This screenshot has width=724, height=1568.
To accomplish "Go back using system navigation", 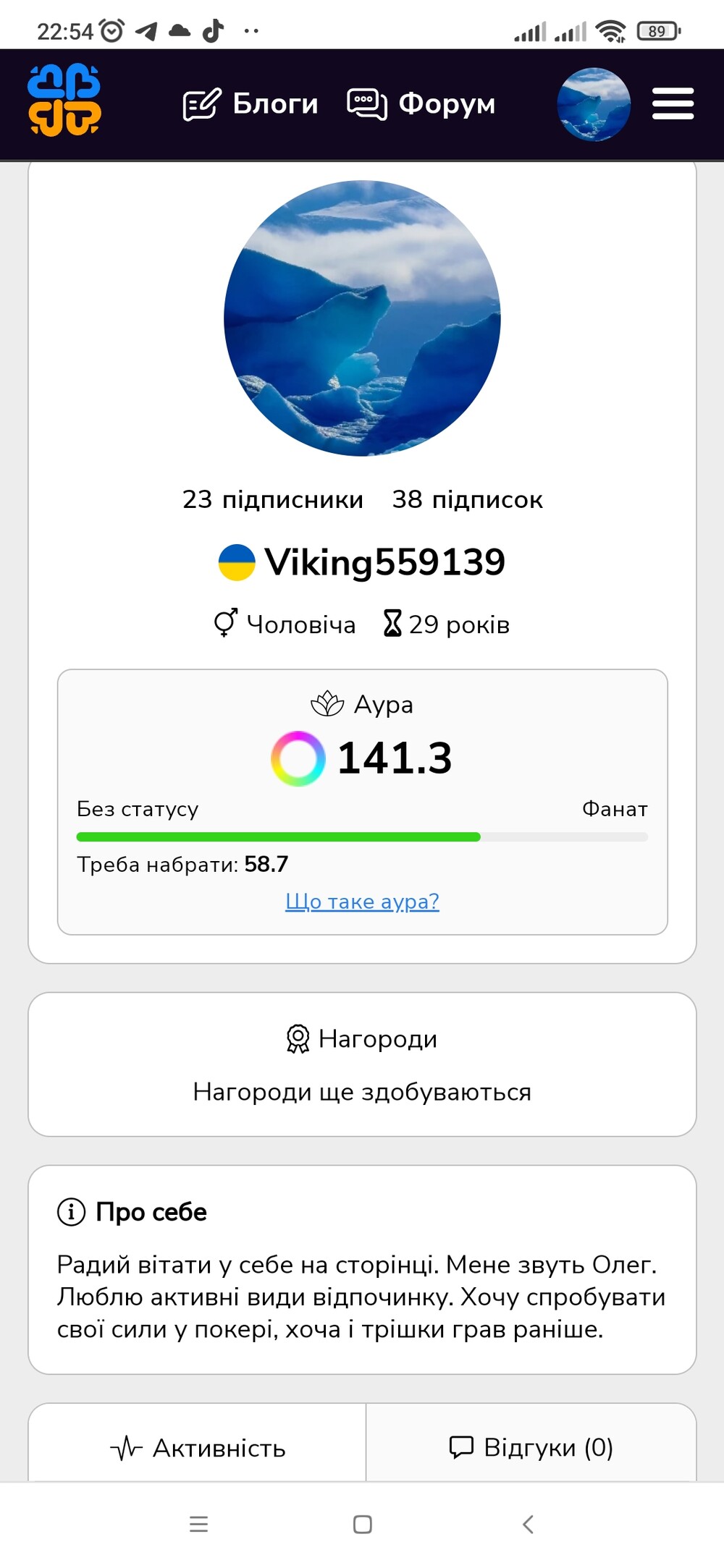I will [528, 1524].
